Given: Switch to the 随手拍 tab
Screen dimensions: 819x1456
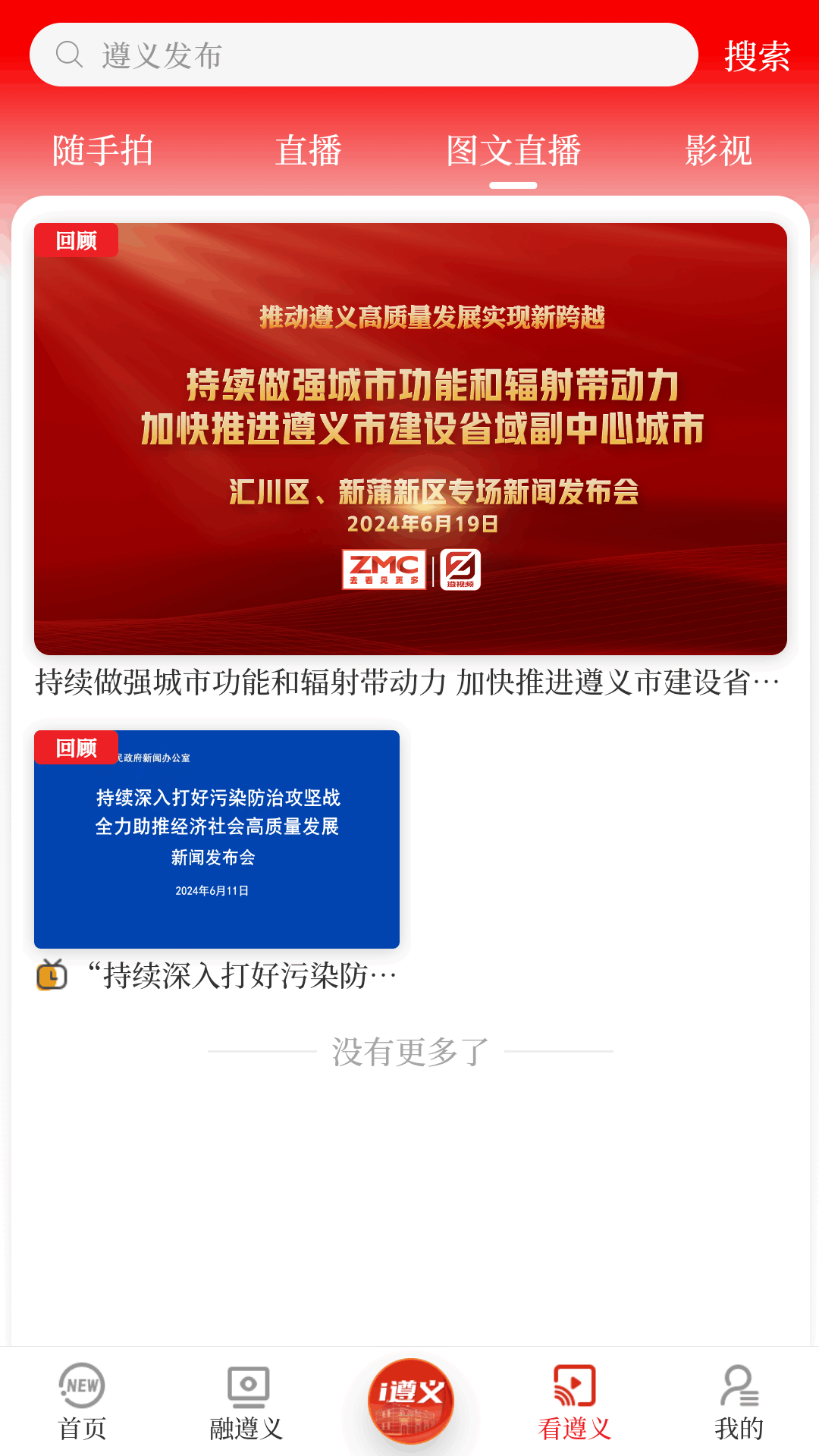Looking at the screenshot, I should (x=102, y=151).
